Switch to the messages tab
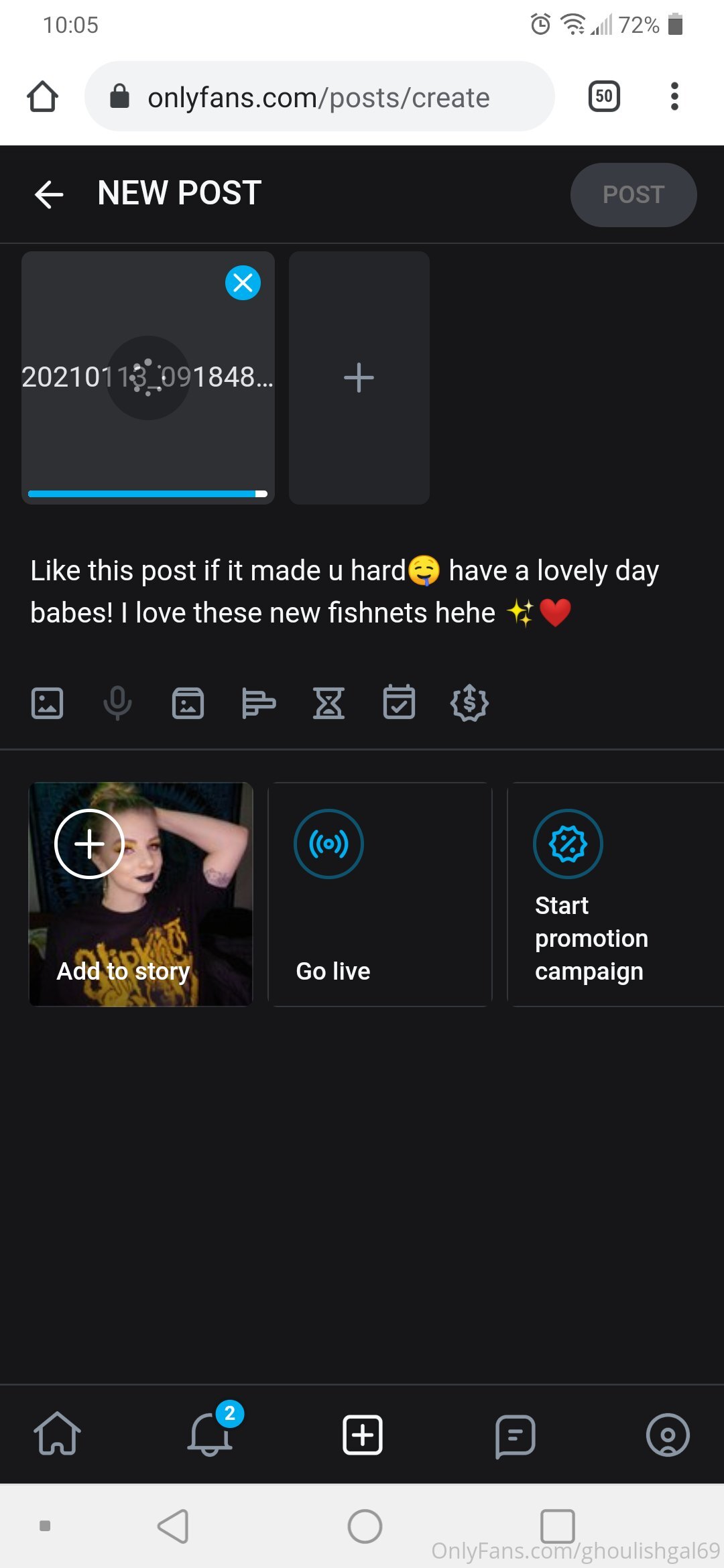 click(515, 1436)
